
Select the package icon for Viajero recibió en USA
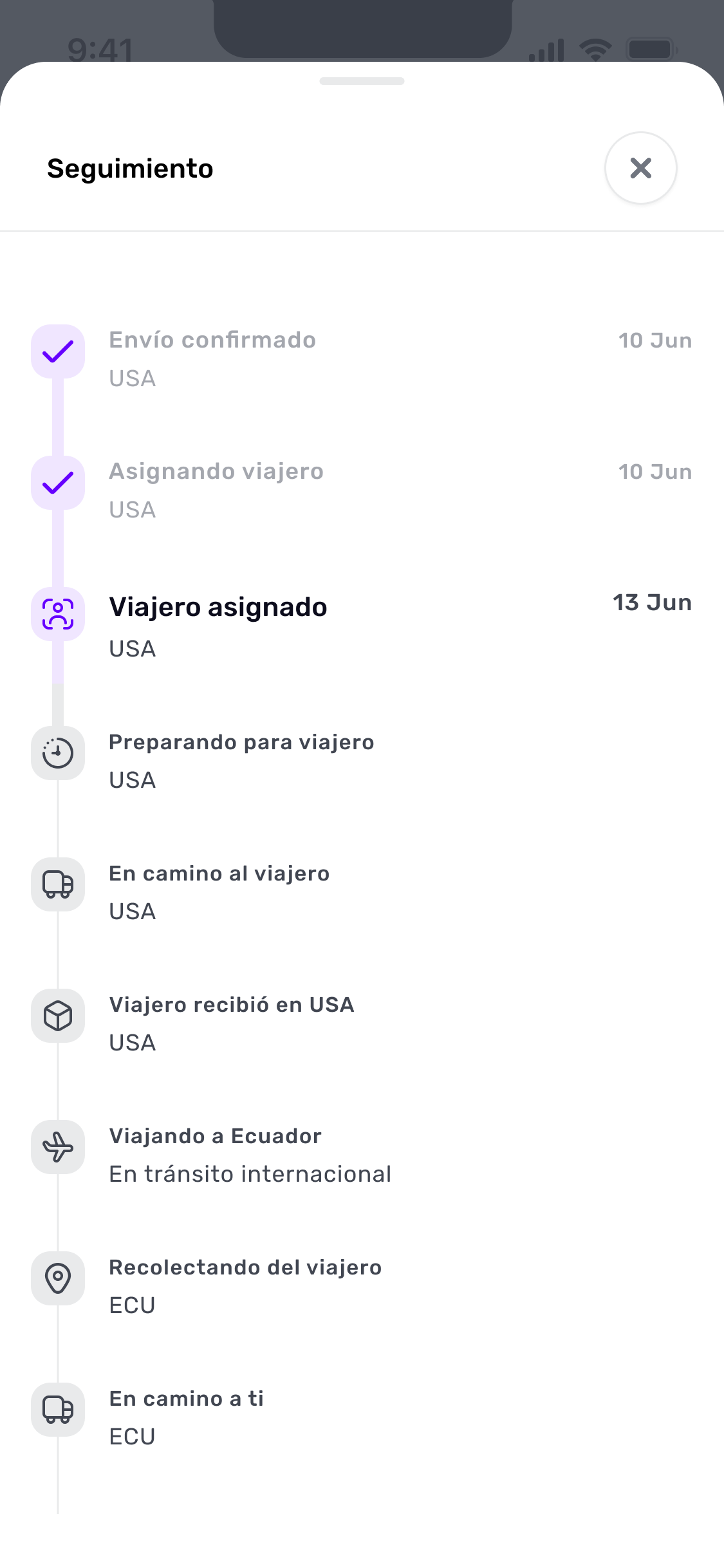57,1016
